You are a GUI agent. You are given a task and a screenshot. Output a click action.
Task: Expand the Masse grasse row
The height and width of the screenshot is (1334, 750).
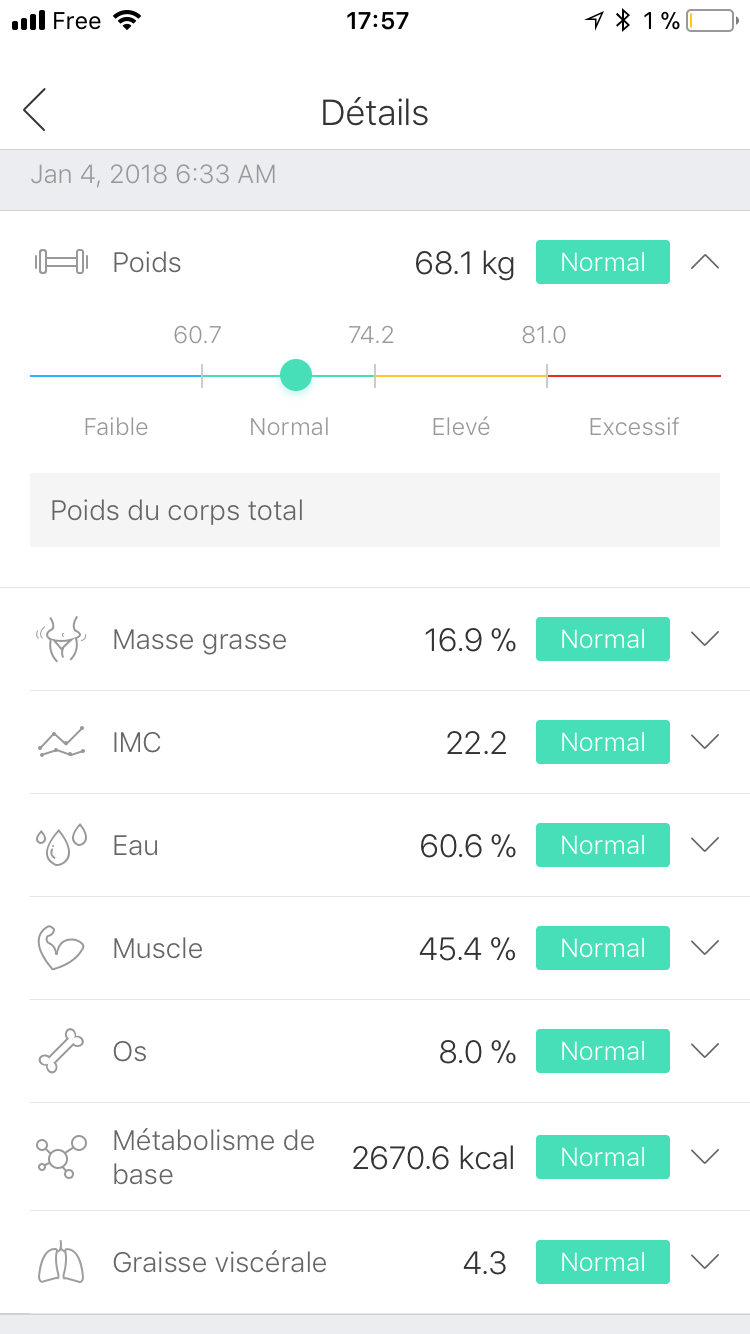tap(705, 640)
